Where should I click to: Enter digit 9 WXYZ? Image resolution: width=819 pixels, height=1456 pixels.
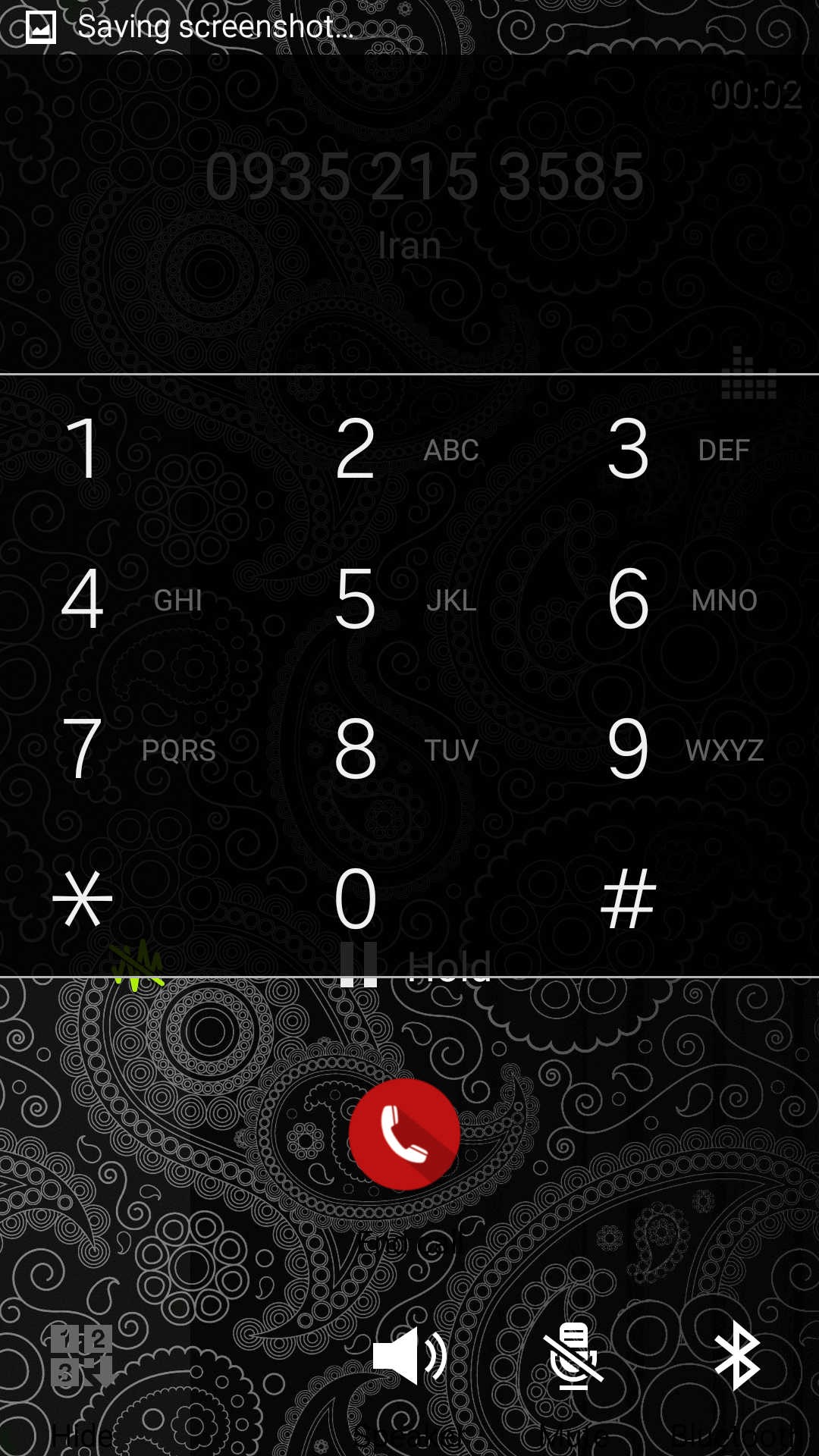(682, 749)
